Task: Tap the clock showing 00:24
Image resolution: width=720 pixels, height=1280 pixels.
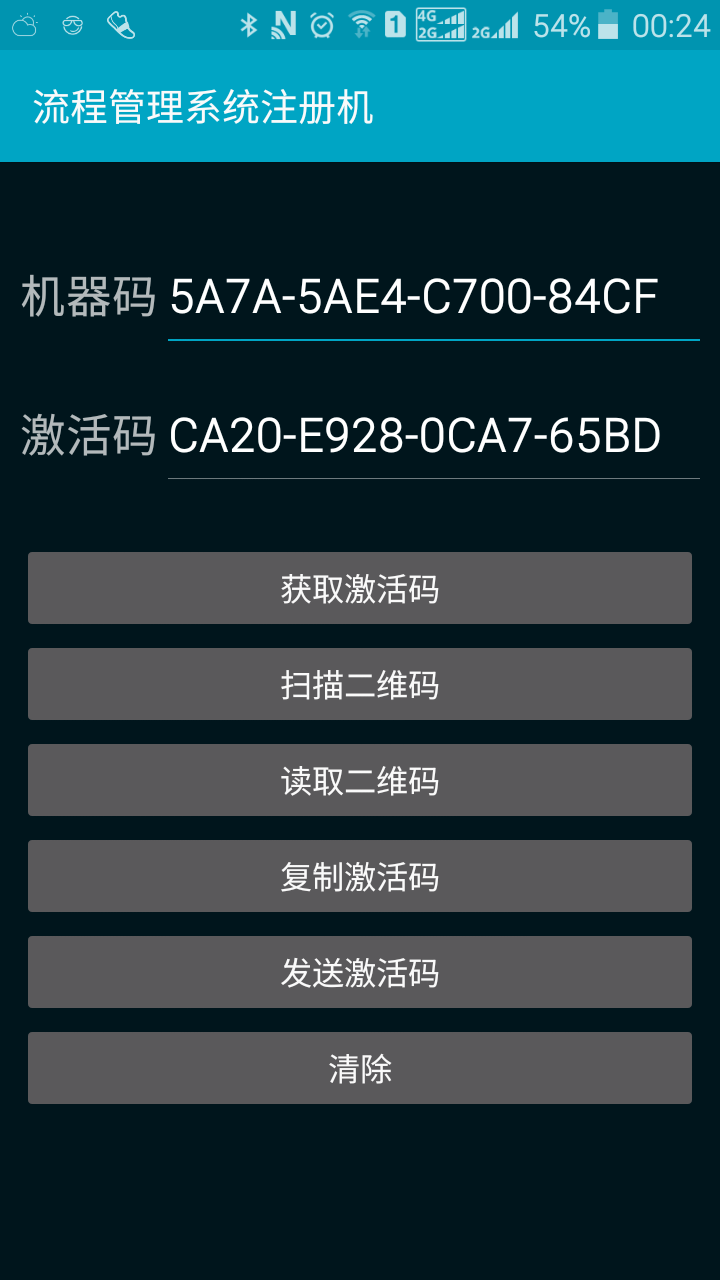Action: pos(672,25)
